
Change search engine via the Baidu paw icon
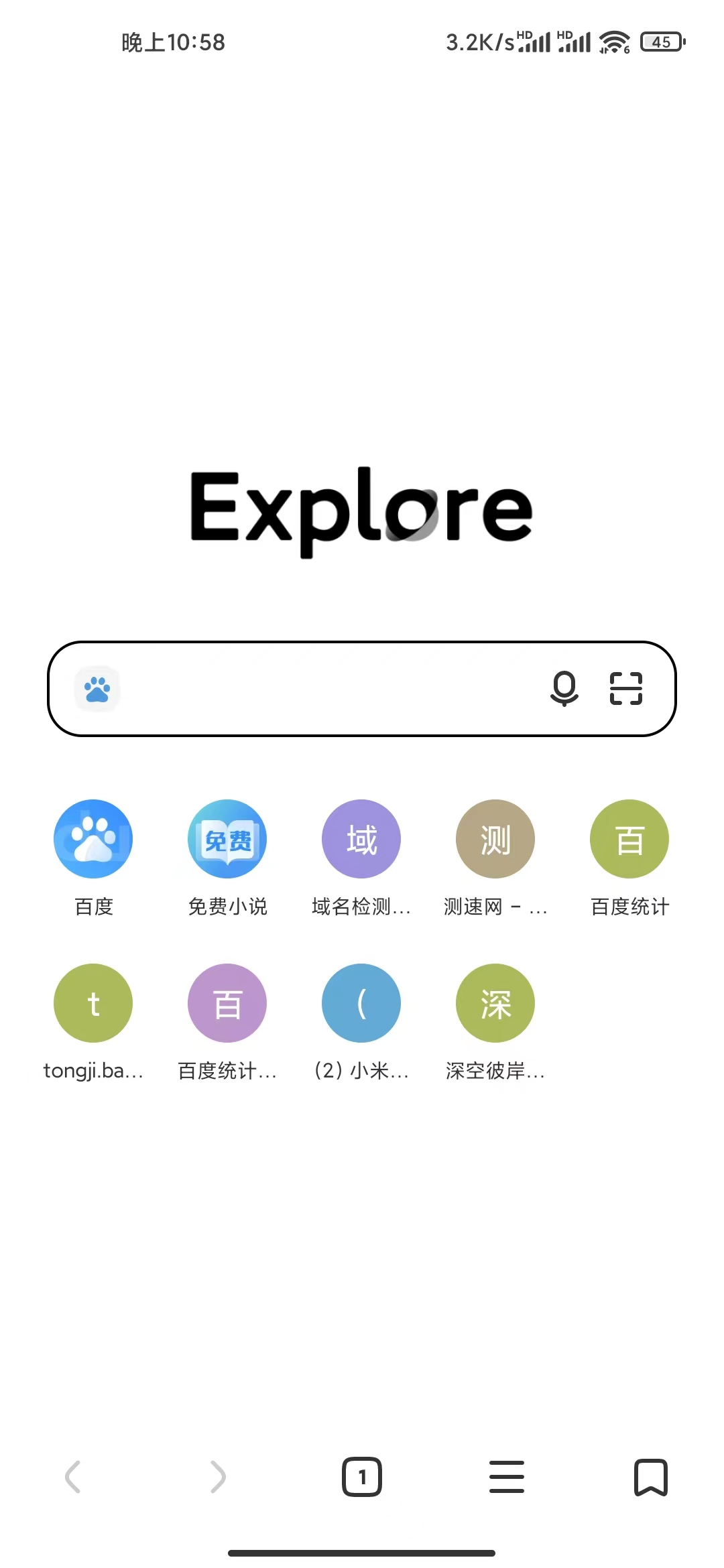[x=97, y=689]
